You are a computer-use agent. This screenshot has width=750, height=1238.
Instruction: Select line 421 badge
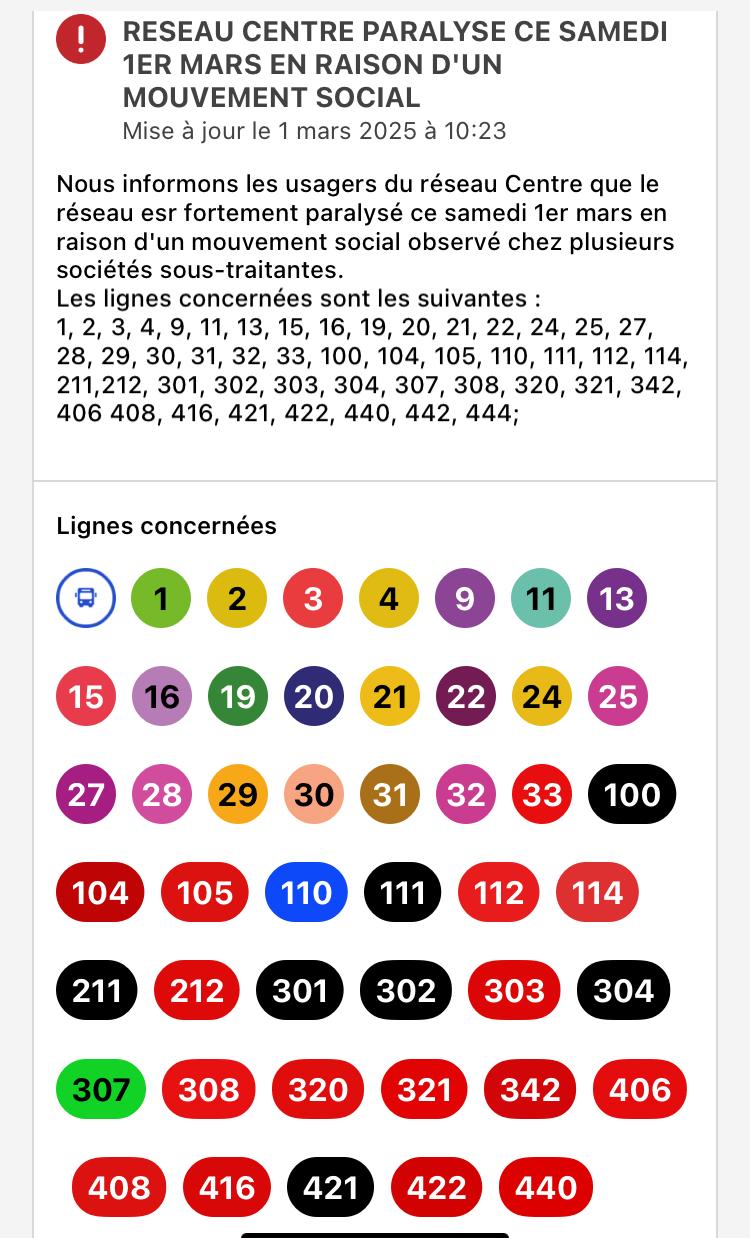tap(330, 1187)
